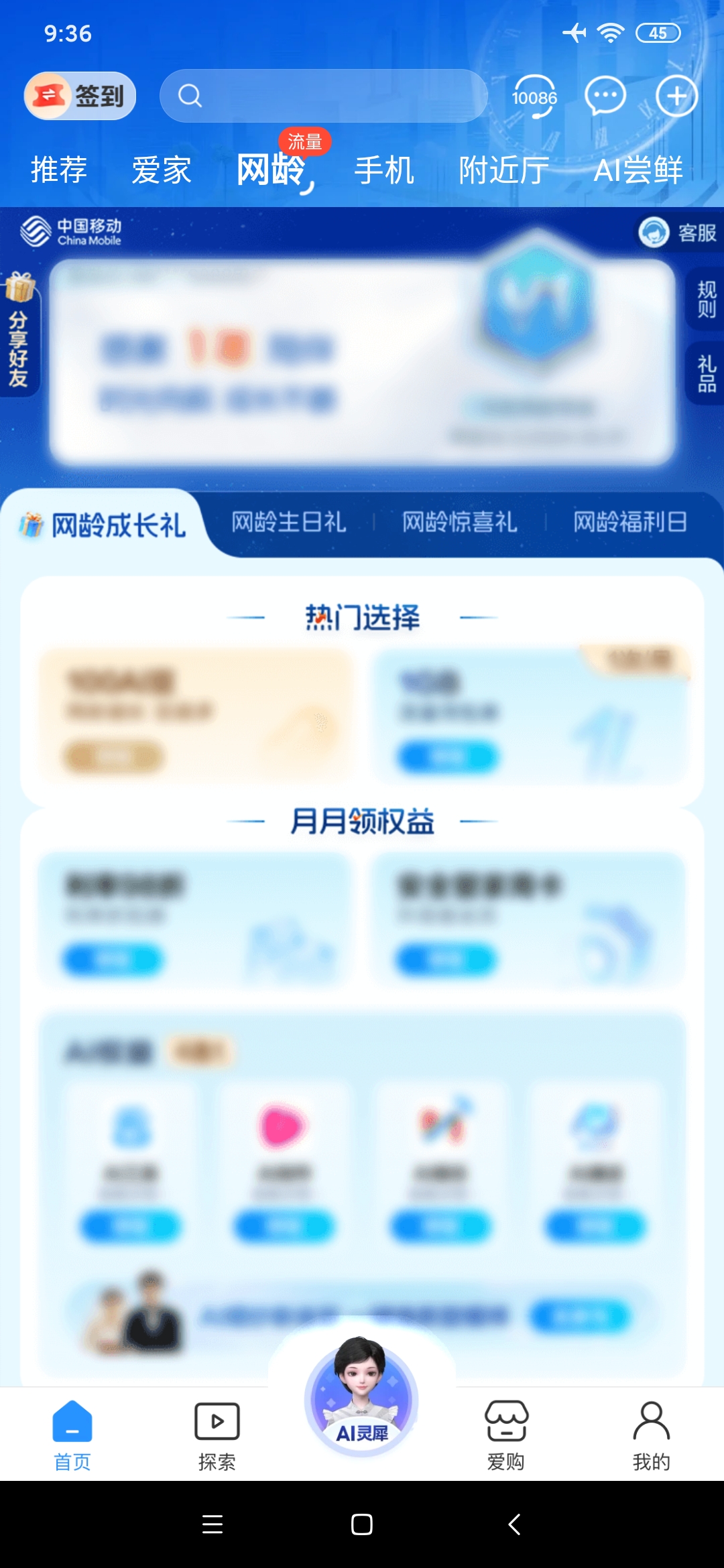
Task: Switch to the 爱家 tab
Action: (162, 170)
